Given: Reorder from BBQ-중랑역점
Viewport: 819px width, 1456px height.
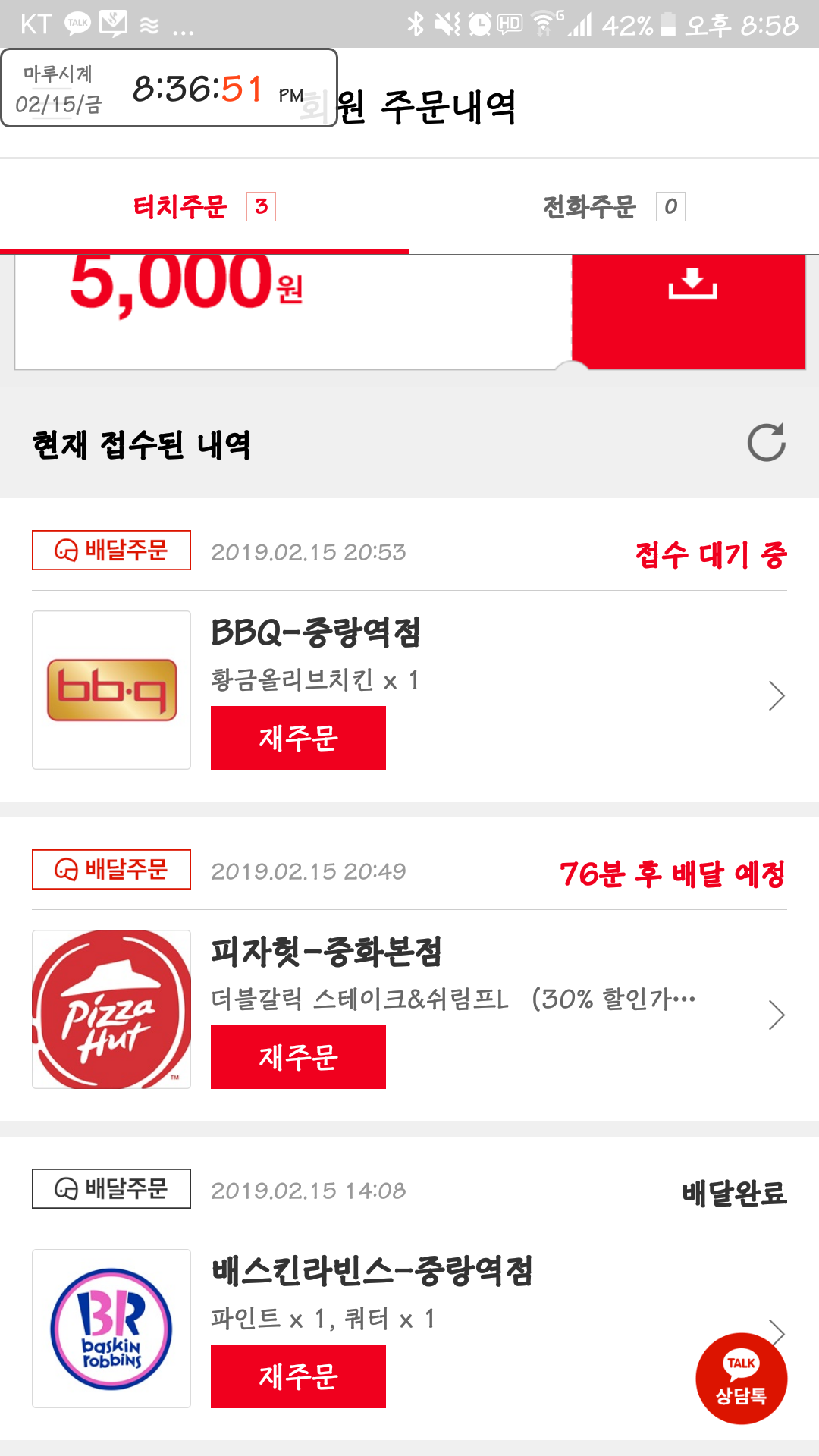Looking at the screenshot, I should tap(298, 738).
